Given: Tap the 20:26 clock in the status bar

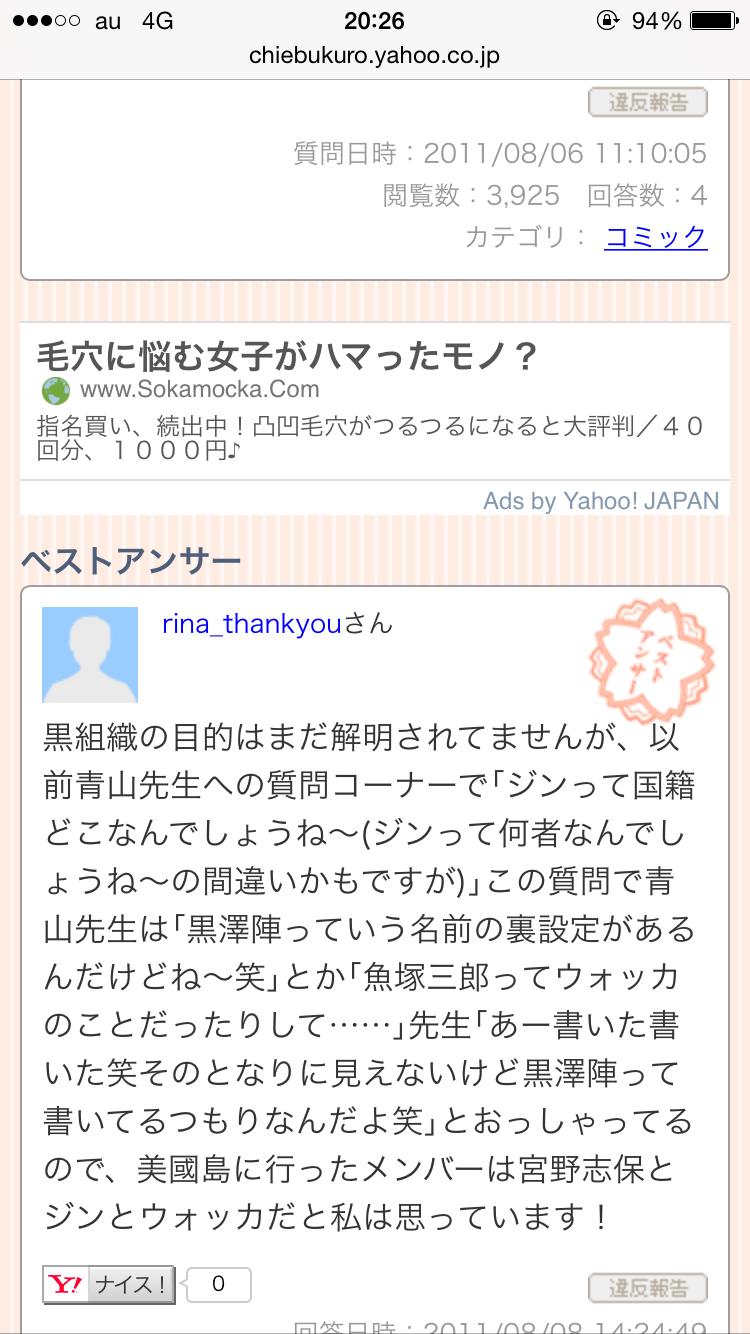Looking at the screenshot, I should [x=375, y=20].
